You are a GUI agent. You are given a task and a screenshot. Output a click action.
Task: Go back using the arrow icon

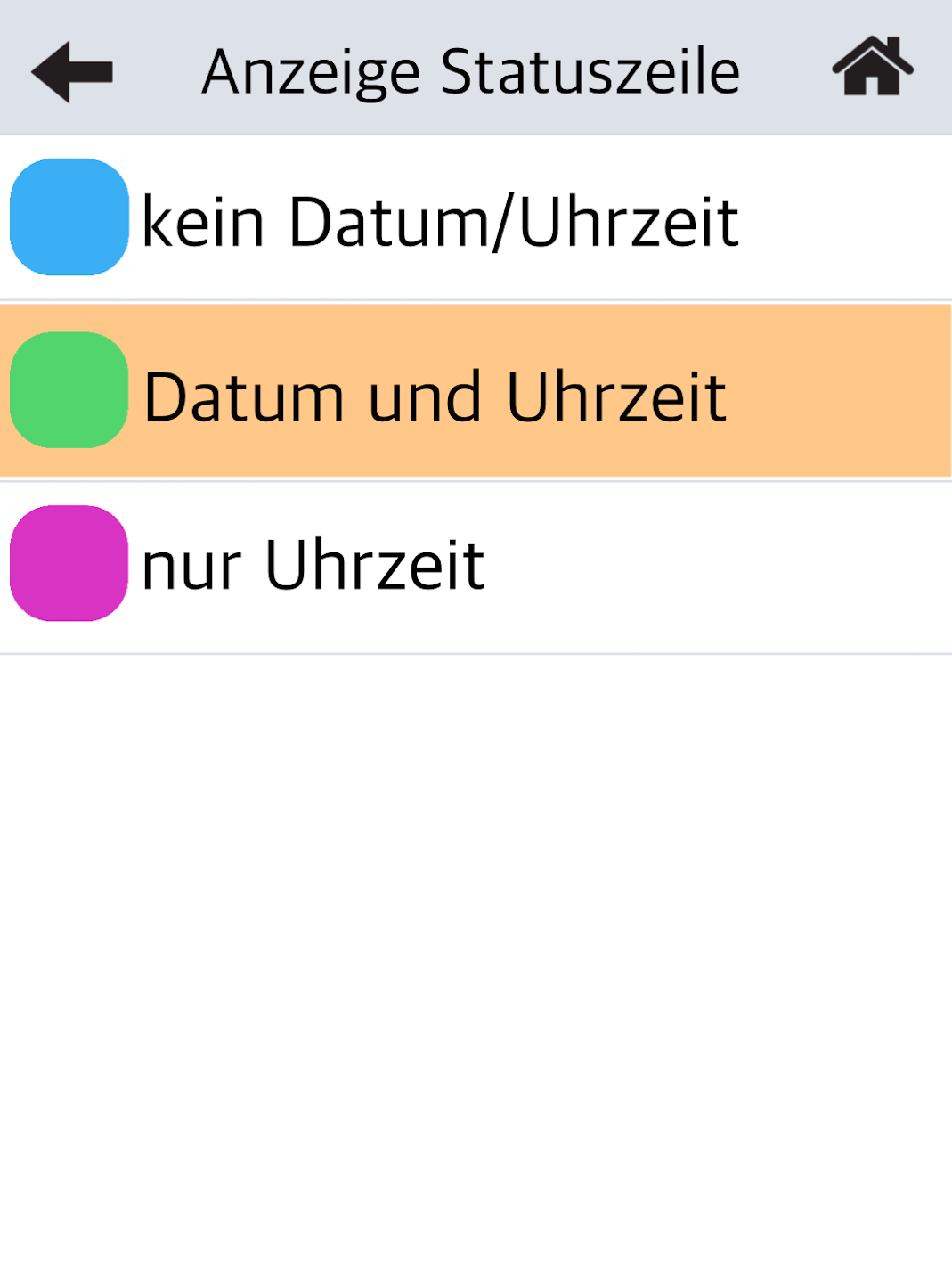coord(72,71)
